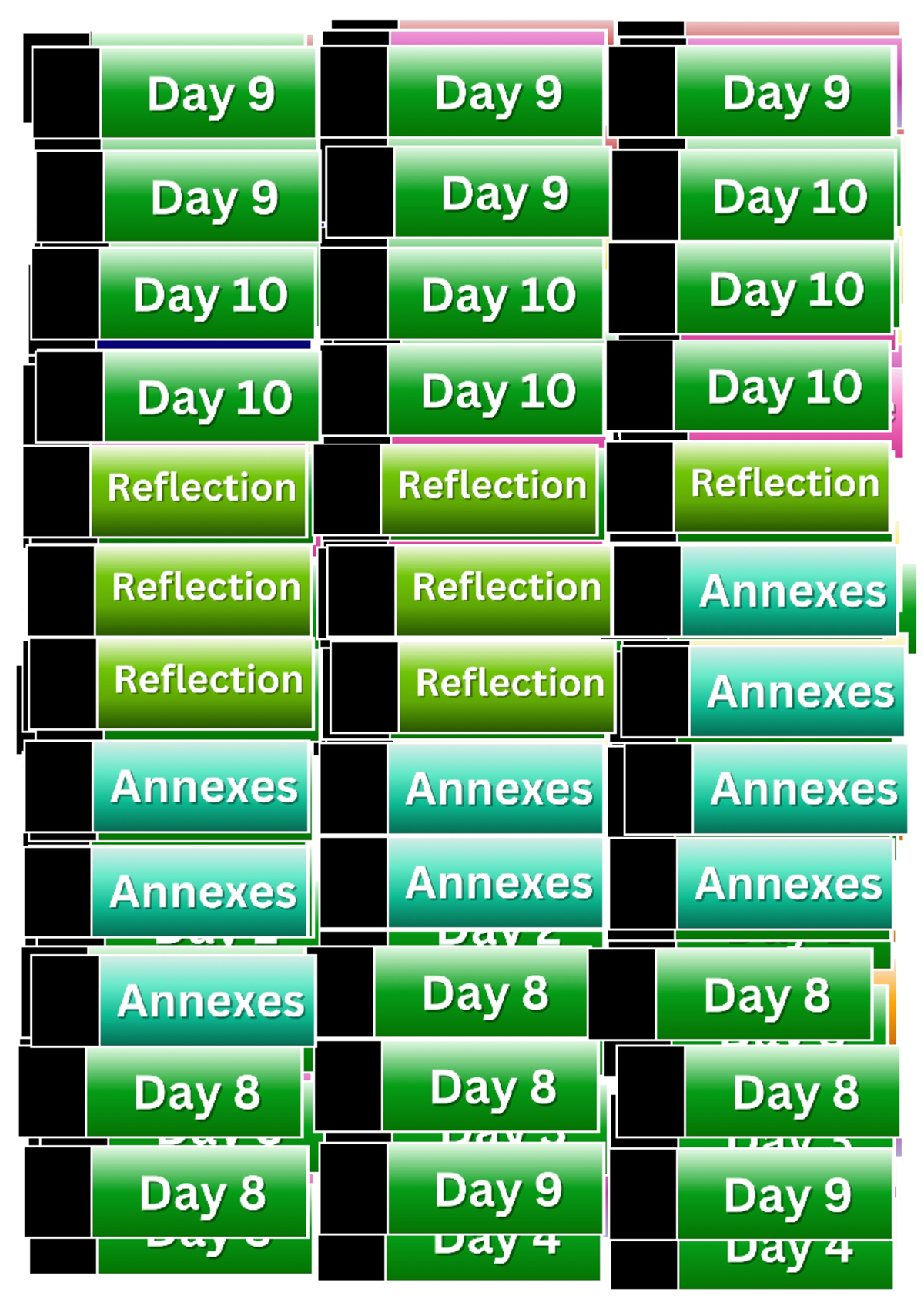The width and height of the screenshot is (924, 1306).
Task: Select the first Reflection banner on the left
Action: click(200, 487)
